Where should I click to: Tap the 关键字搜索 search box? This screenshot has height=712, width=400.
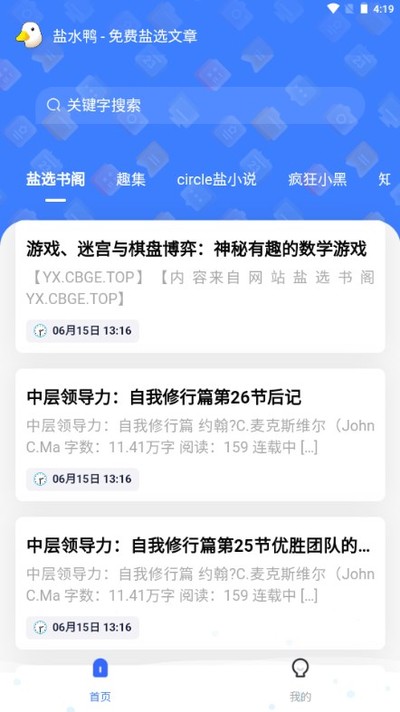(200, 105)
